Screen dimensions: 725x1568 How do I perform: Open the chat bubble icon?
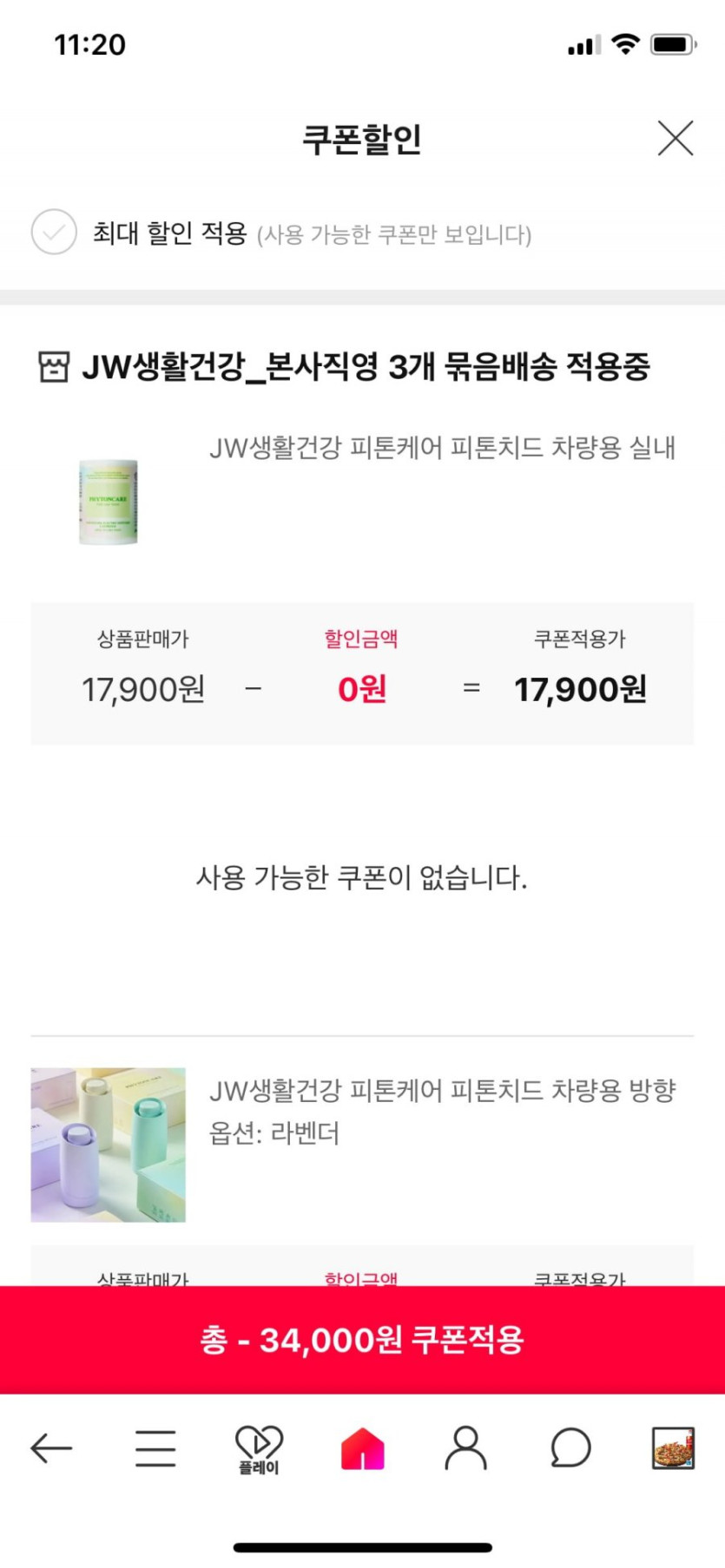coord(570,1448)
